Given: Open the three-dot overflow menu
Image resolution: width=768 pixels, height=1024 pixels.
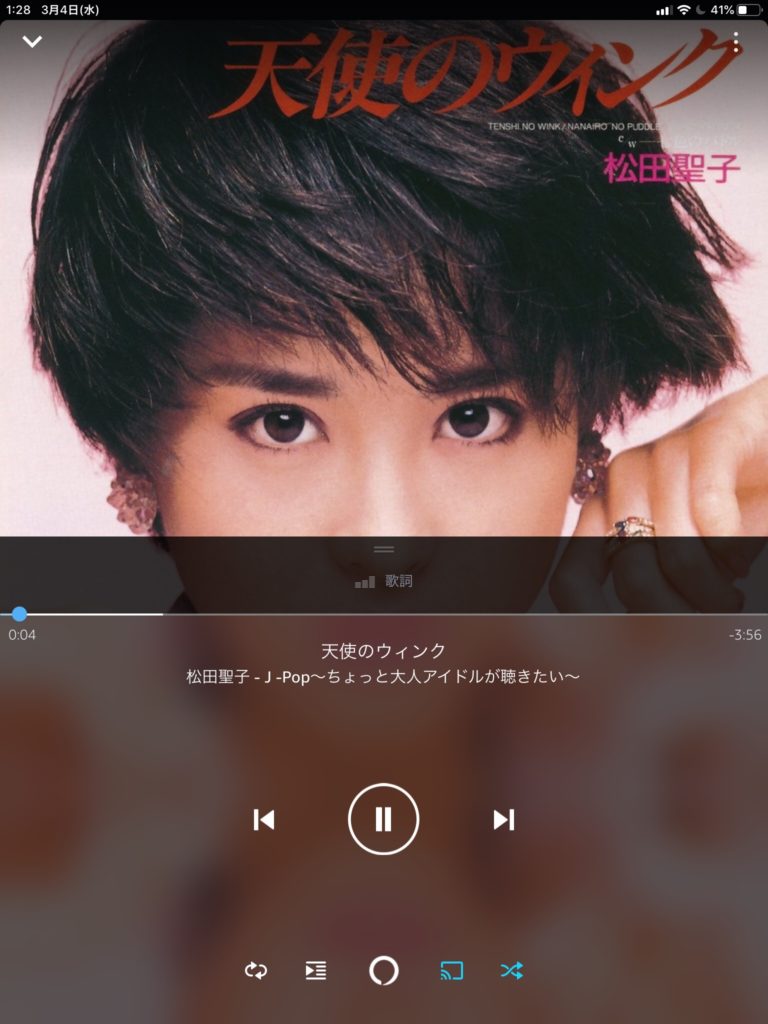Looking at the screenshot, I should 736,42.
